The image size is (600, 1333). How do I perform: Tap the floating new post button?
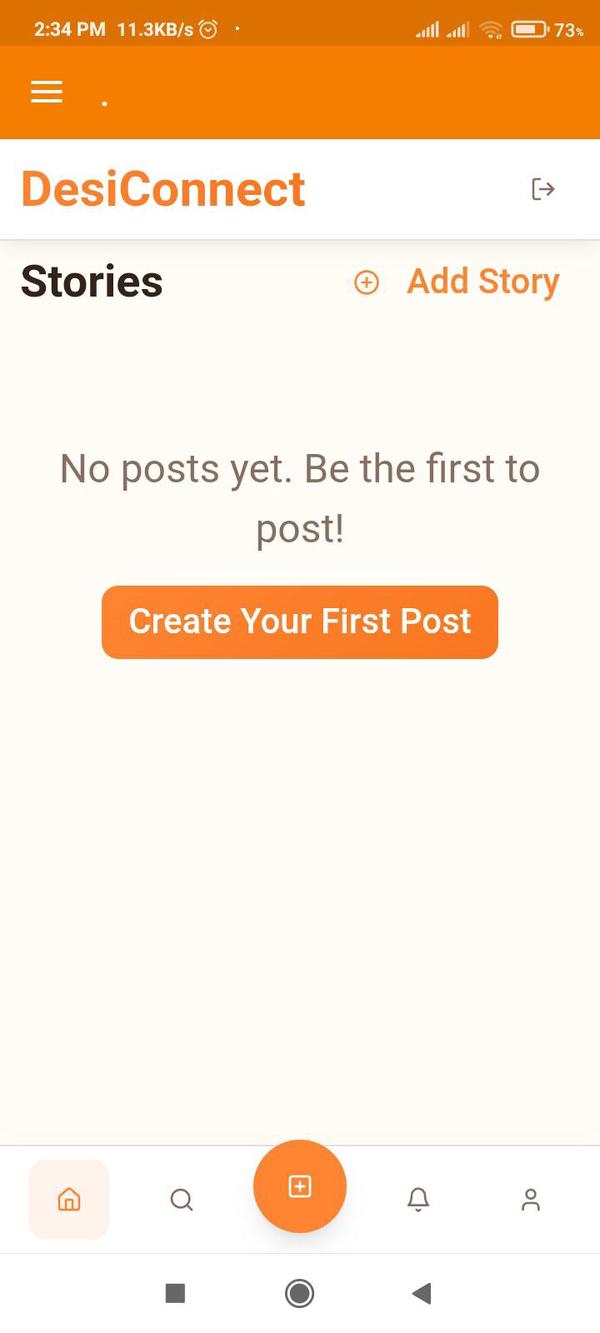pos(300,1187)
